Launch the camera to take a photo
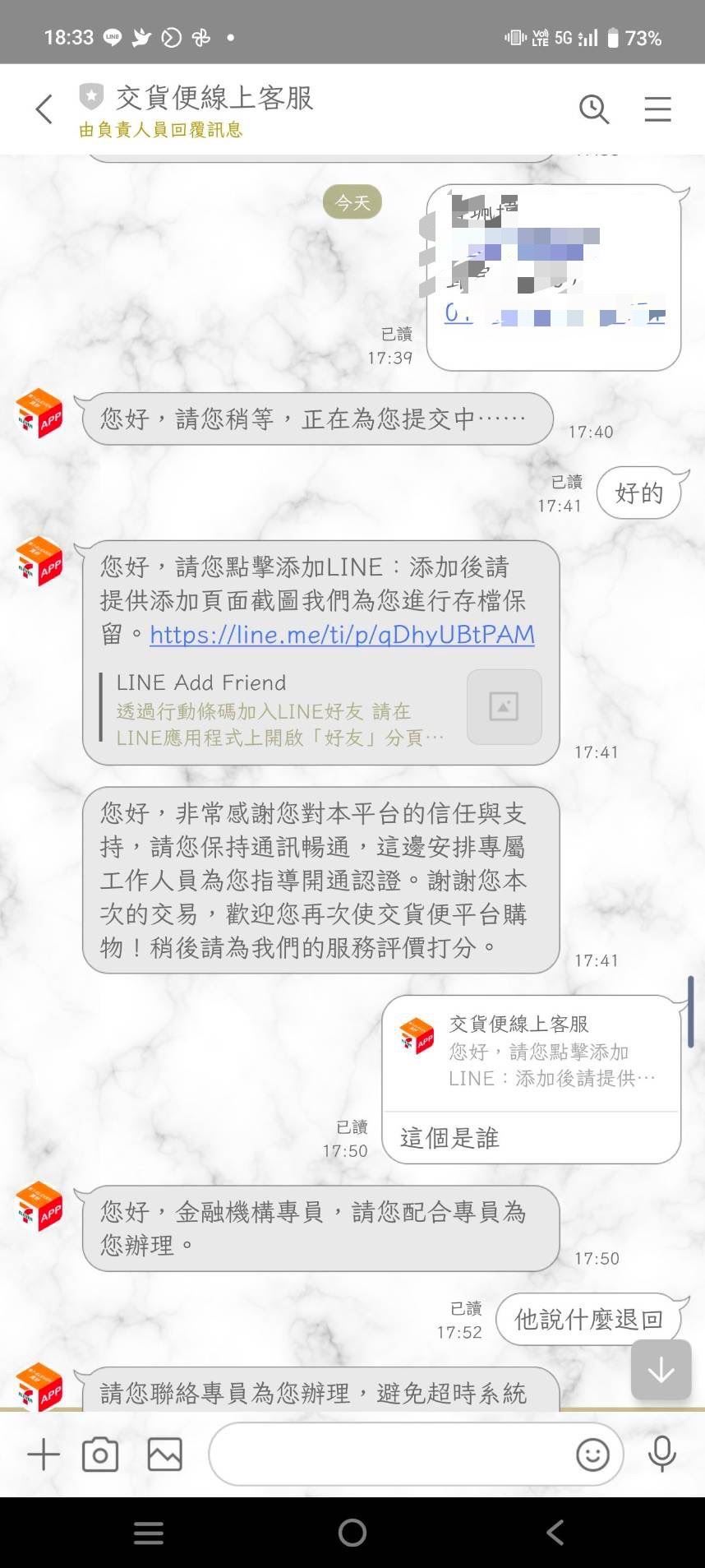 pyautogui.click(x=100, y=1455)
